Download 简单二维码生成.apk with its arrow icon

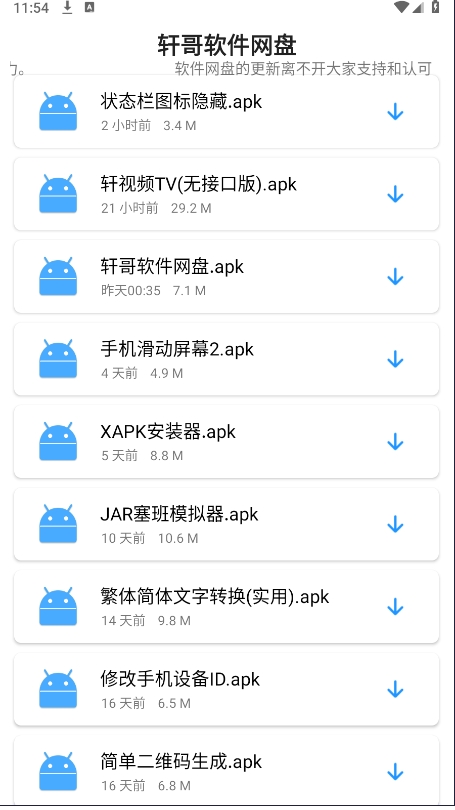click(395, 772)
